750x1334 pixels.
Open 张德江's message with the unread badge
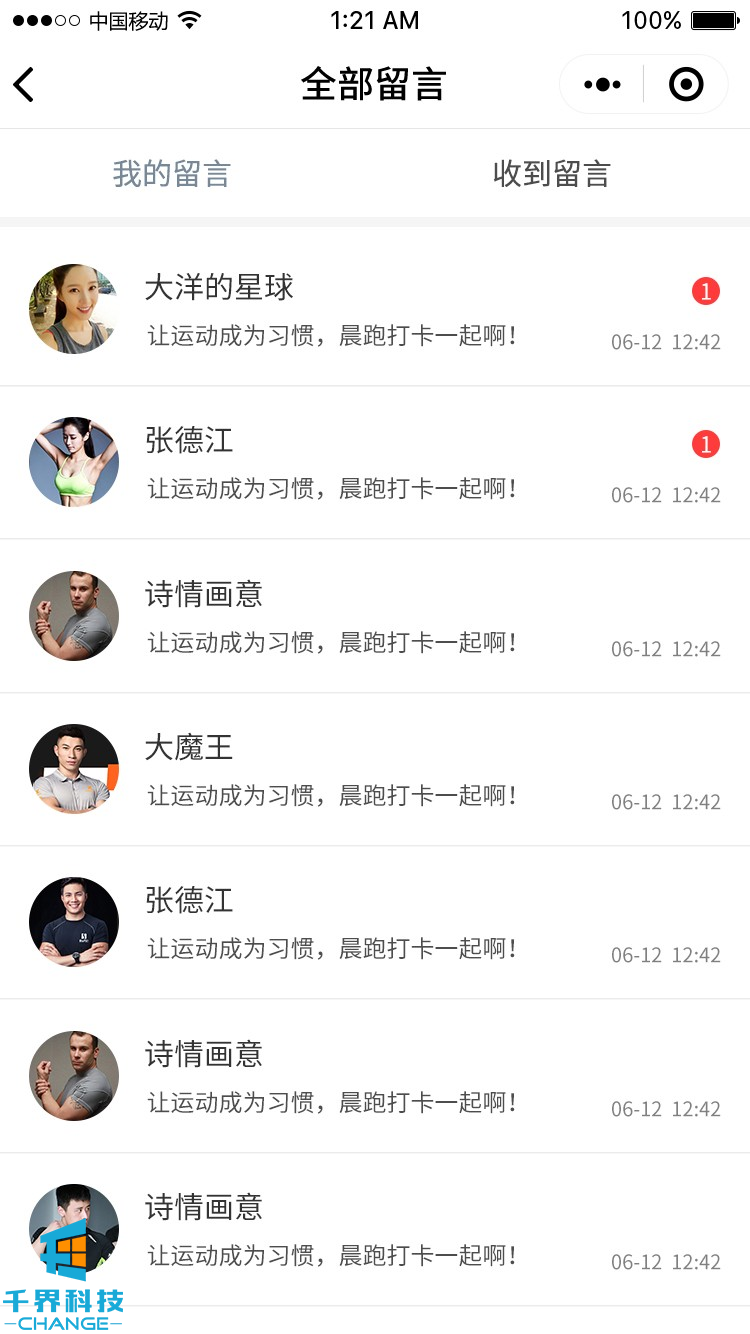(374, 463)
